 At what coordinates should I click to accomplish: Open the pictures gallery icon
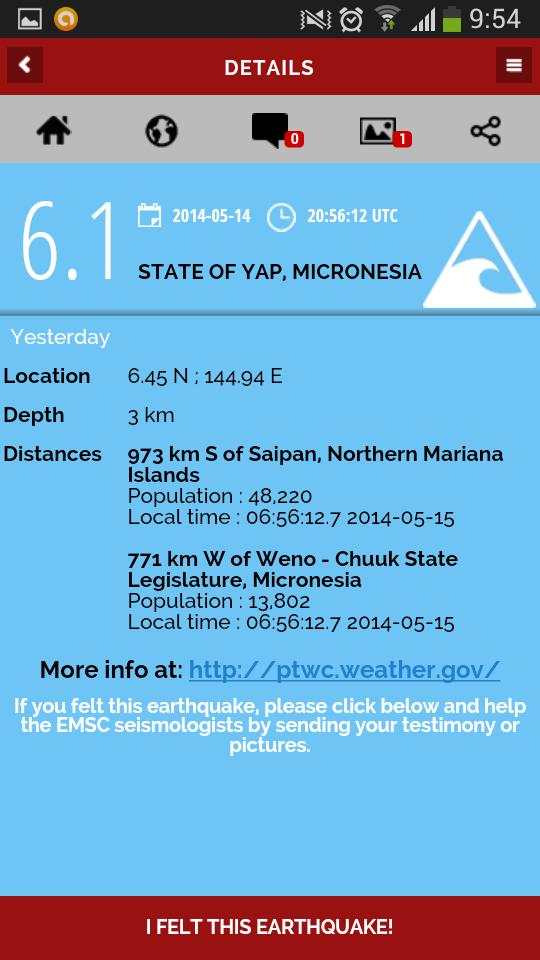pos(385,131)
